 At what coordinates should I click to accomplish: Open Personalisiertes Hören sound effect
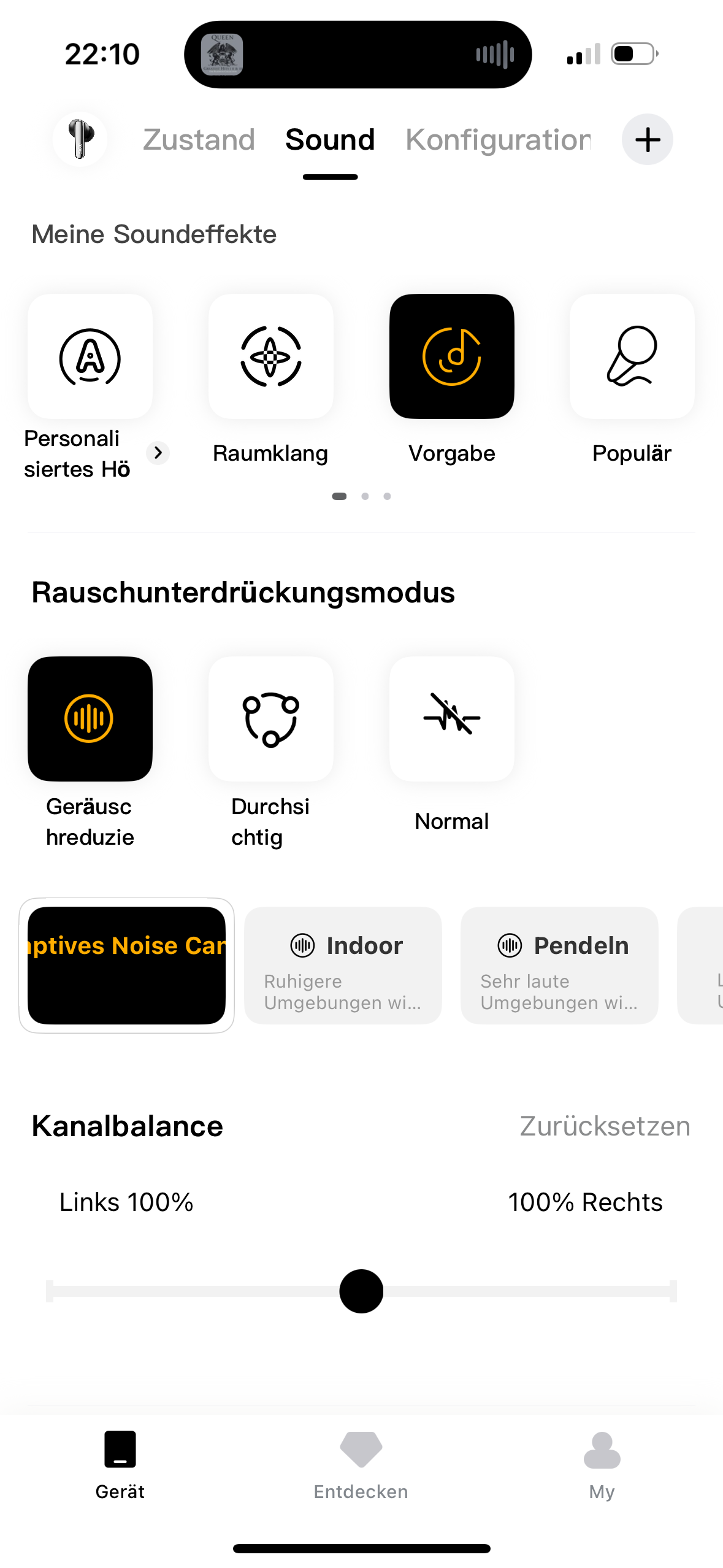pyautogui.click(x=90, y=357)
